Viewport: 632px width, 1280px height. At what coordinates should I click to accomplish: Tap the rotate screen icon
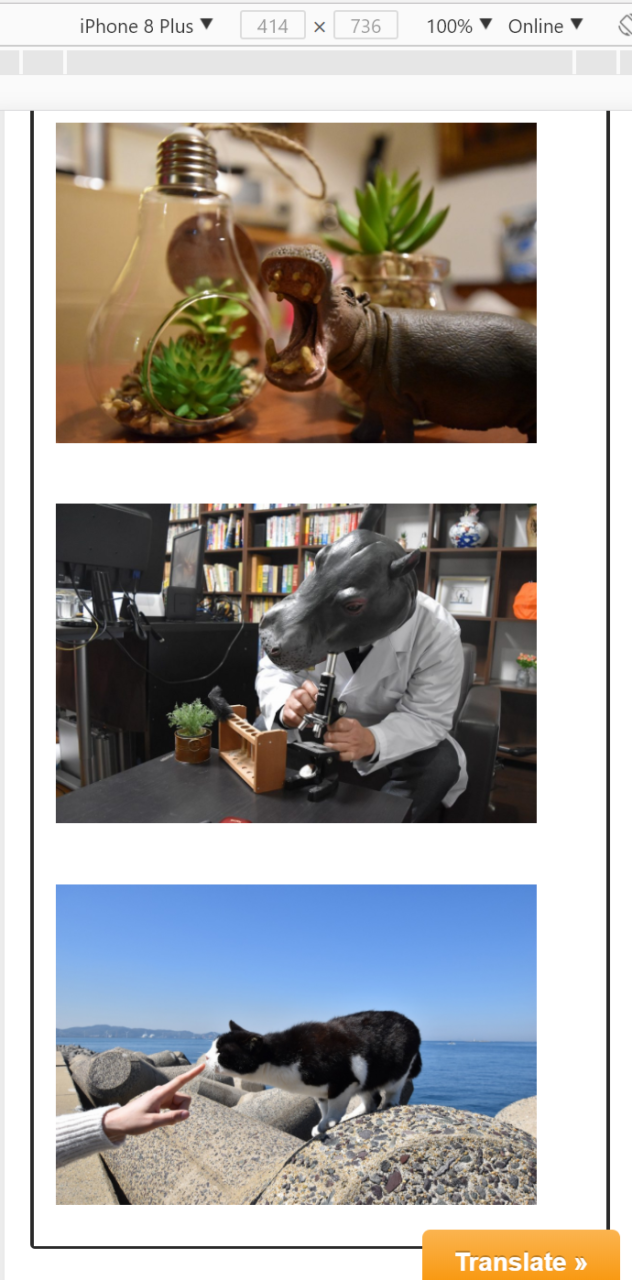[624, 26]
